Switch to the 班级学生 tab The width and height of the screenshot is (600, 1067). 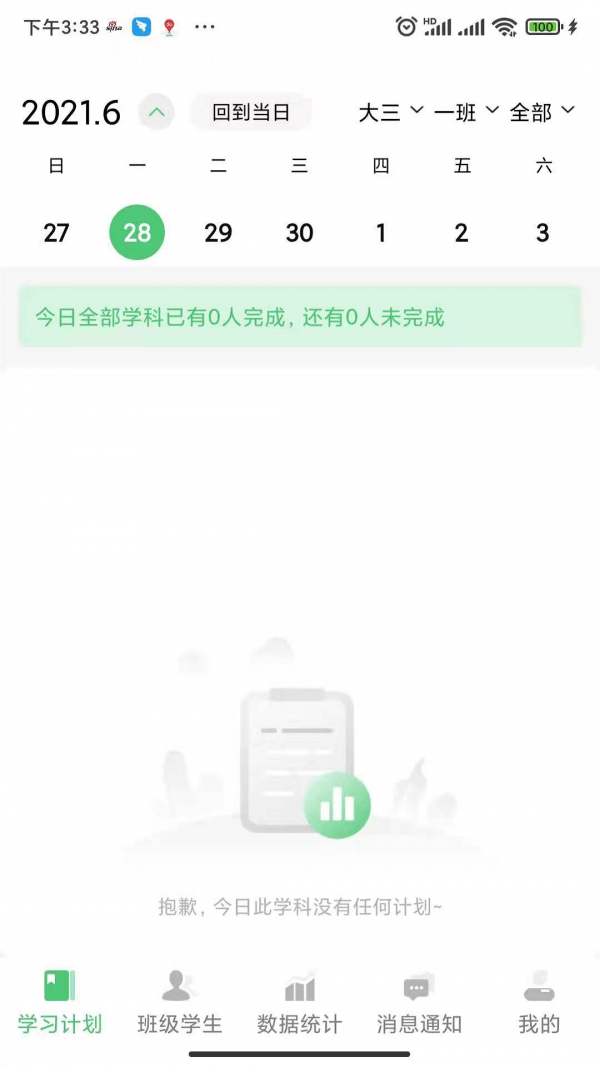179,1002
